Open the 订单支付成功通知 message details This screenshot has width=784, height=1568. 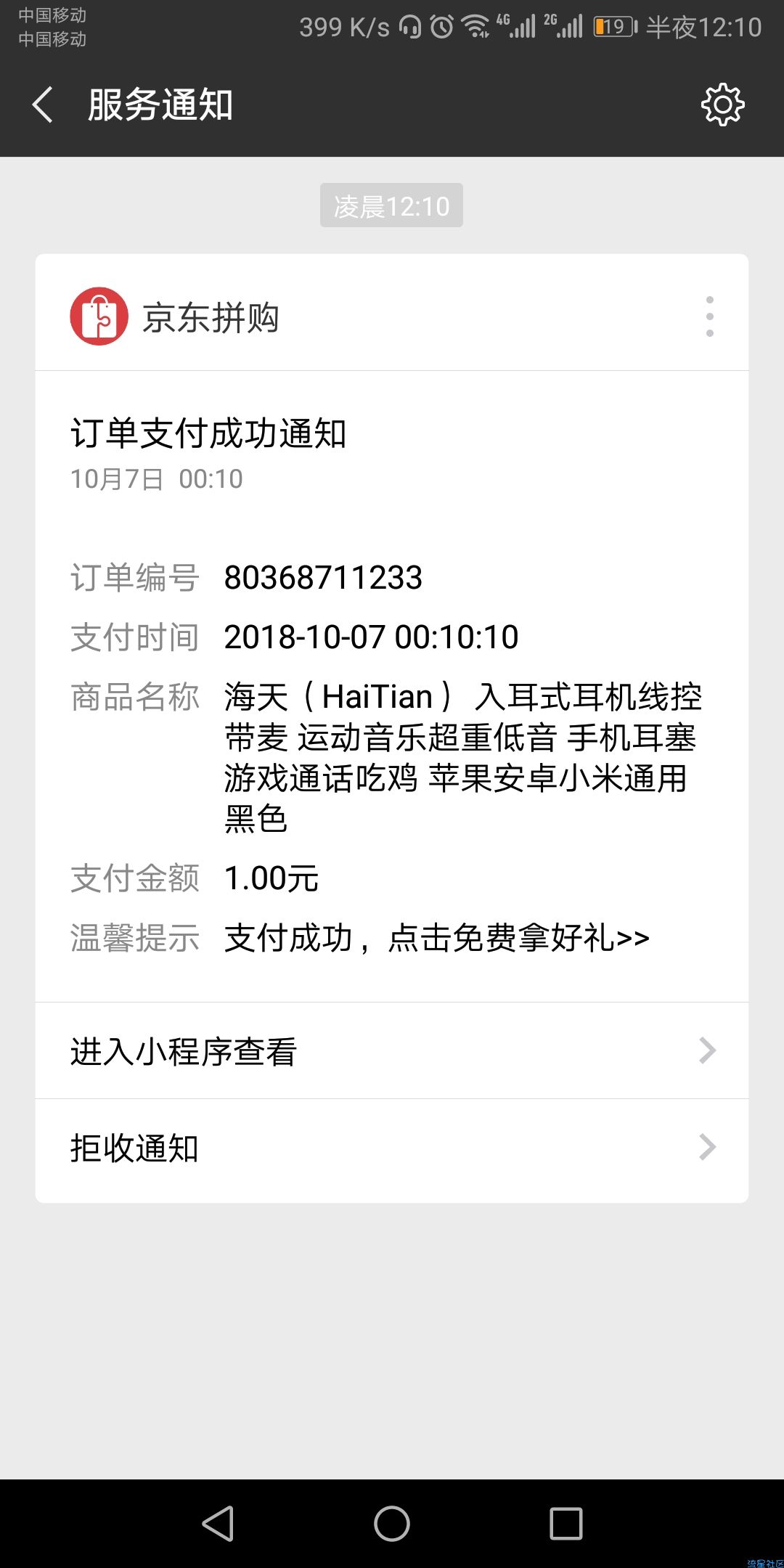coord(392,686)
